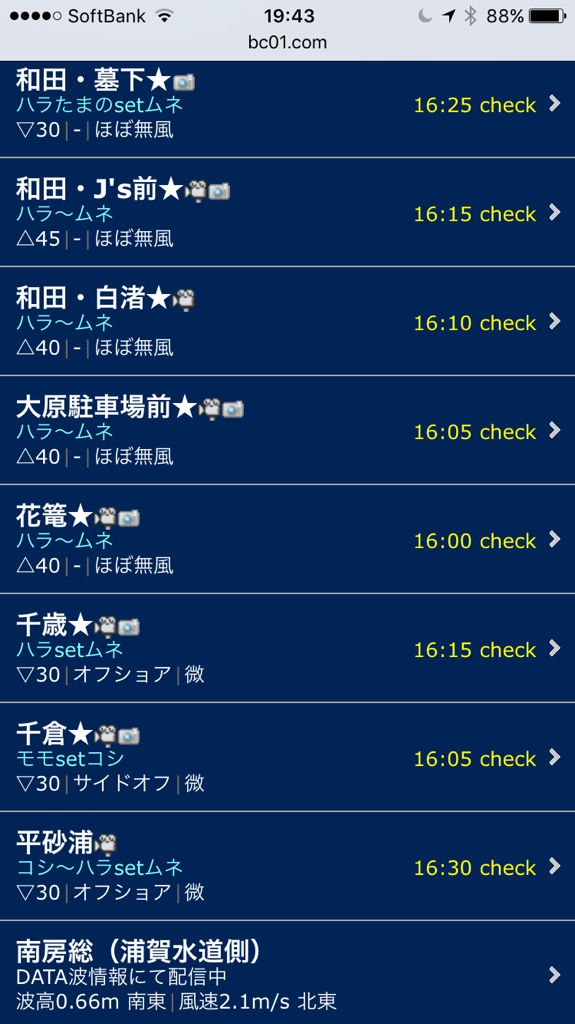The height and width of the screenshot is (1024, 575).
Task: Open the 和田・J's前 surf report
Action: [x=288, y=212]
